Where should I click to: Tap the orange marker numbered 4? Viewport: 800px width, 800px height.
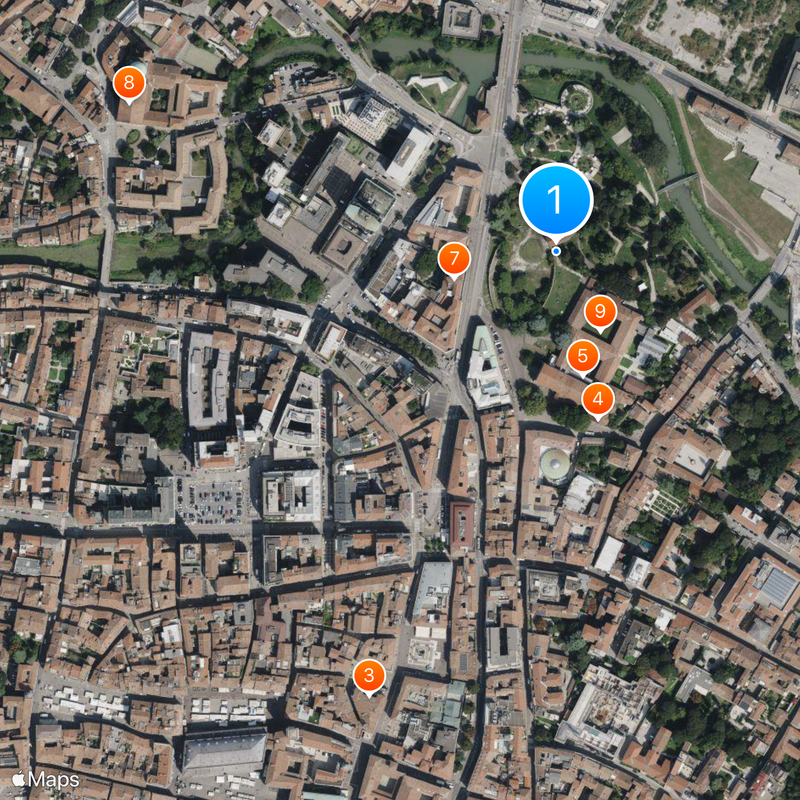click(598, 399)
